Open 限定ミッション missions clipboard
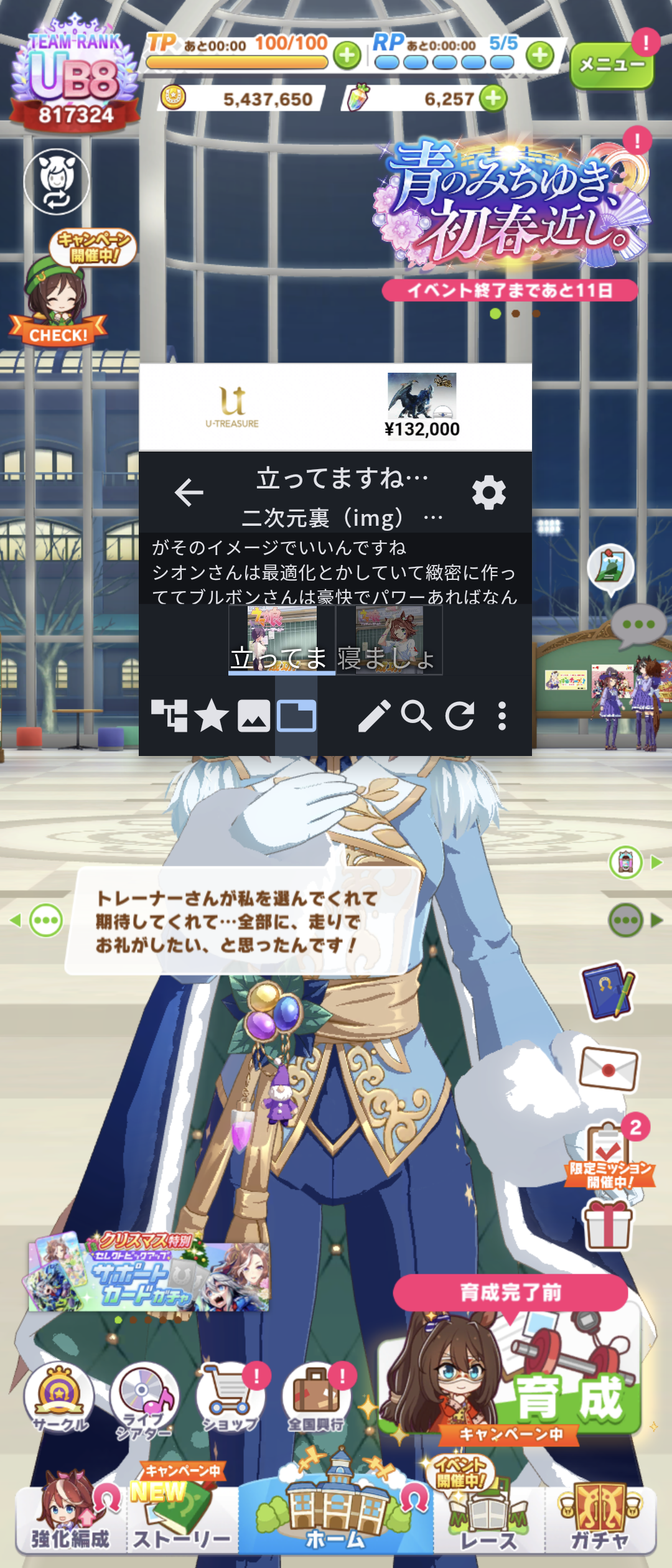The width and height of the screenshot is (672, 1568). click(x=610, y=1154)
